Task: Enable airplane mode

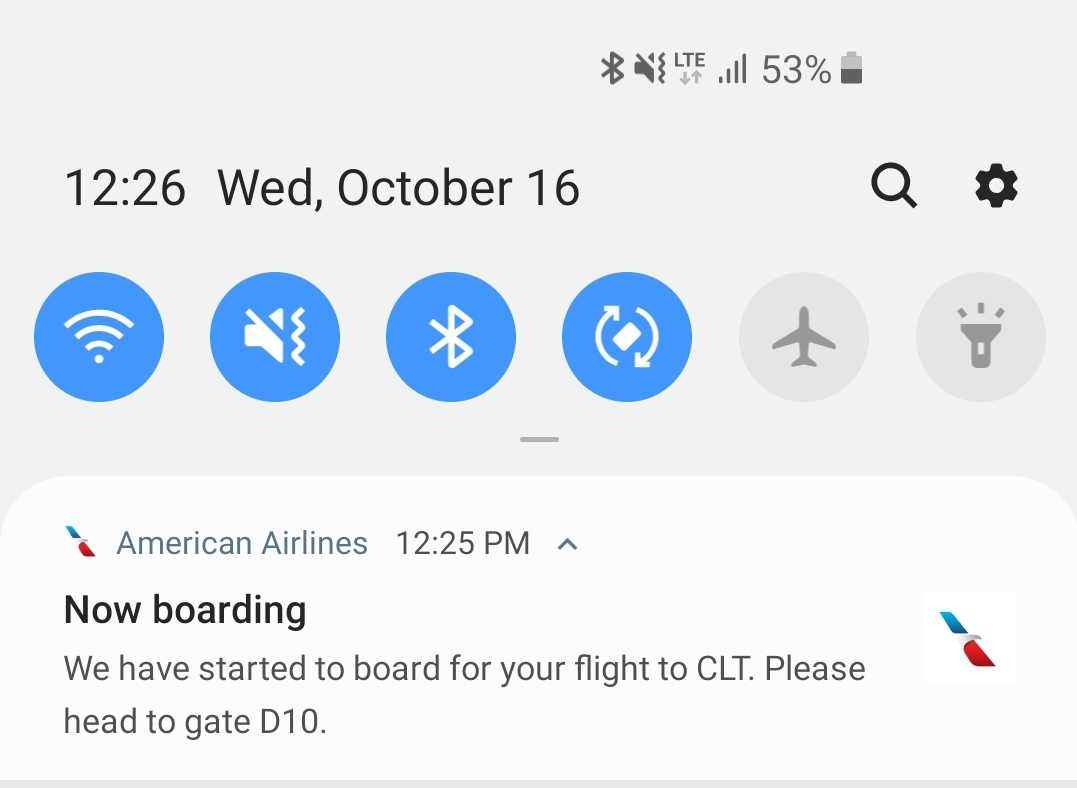Action: [804, 337]
